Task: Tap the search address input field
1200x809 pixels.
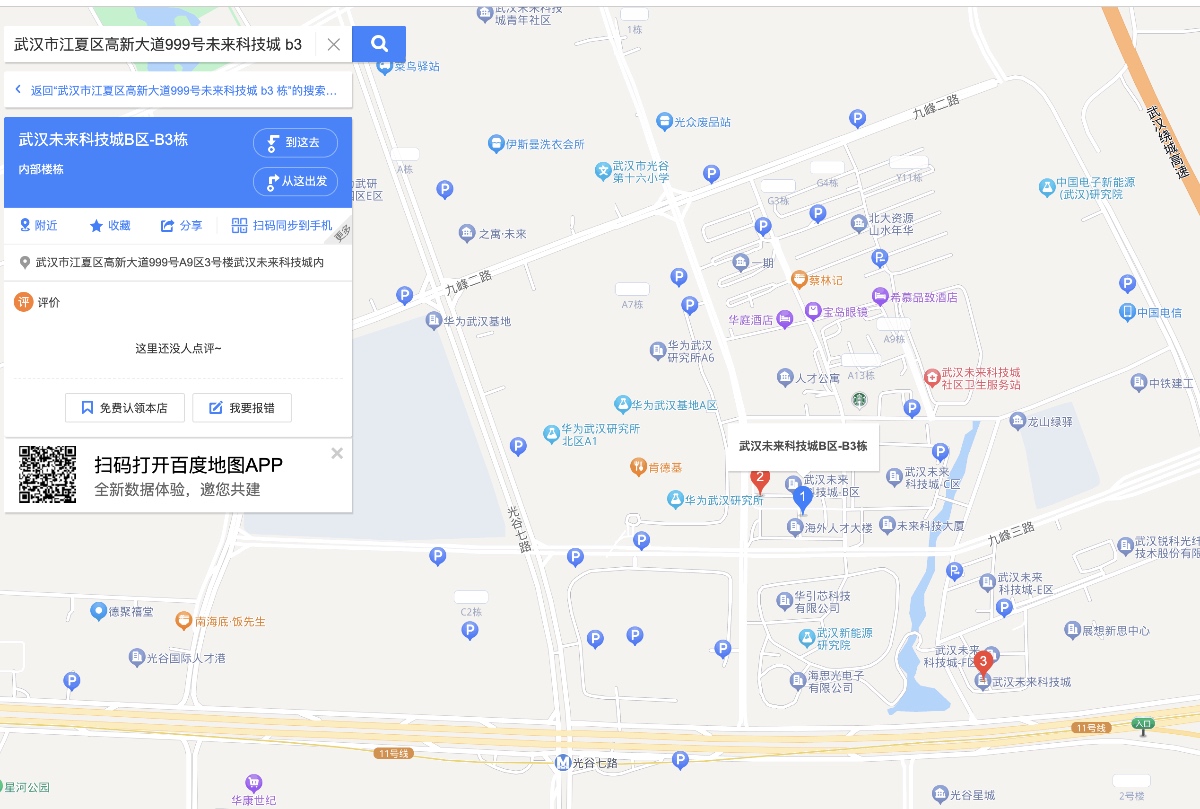Action: pyautogui.click(x=160, y=44)
